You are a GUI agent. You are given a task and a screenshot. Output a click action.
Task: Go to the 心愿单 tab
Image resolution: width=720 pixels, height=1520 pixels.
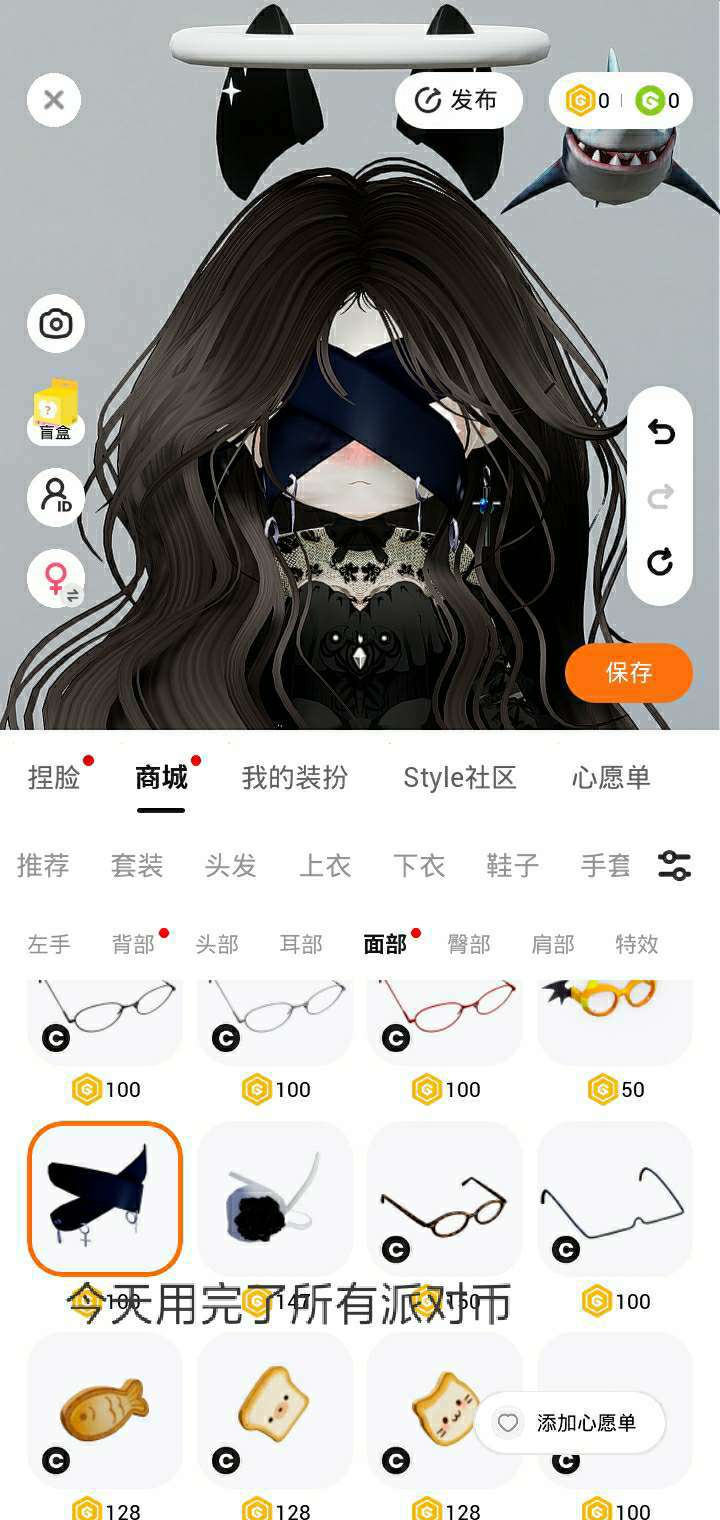pos(610,778)
